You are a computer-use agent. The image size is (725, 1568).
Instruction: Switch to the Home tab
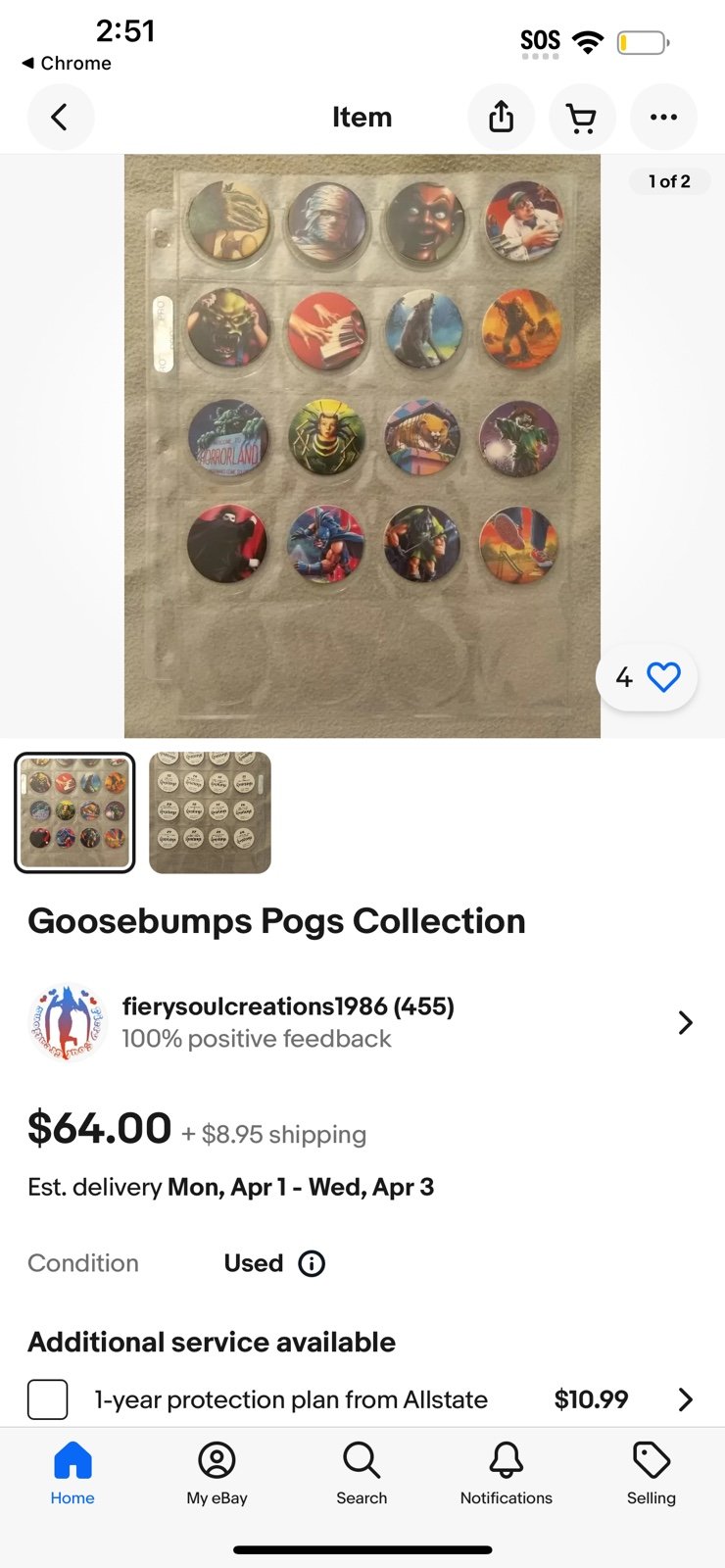coord(72,1474)
